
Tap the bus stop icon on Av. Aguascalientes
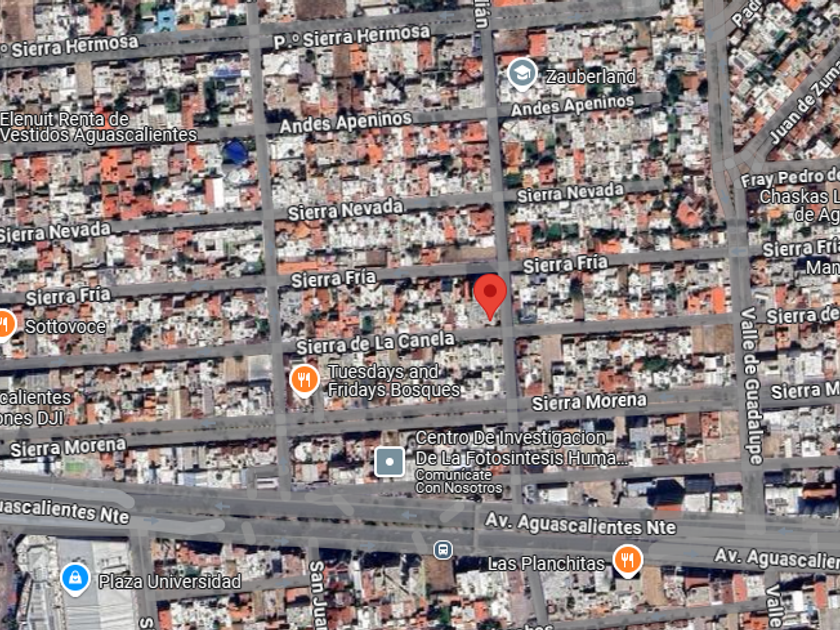click(x=443, y=549)
